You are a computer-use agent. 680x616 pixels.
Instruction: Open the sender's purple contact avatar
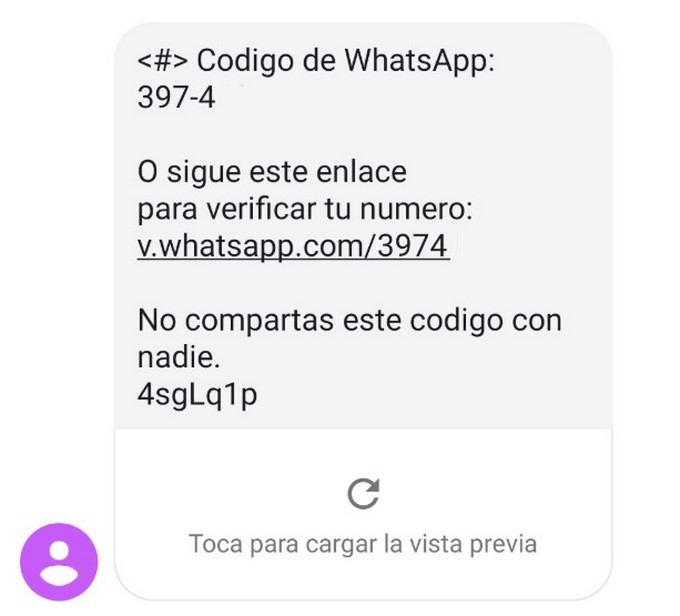pyautogui.click(x=59, y=562)
